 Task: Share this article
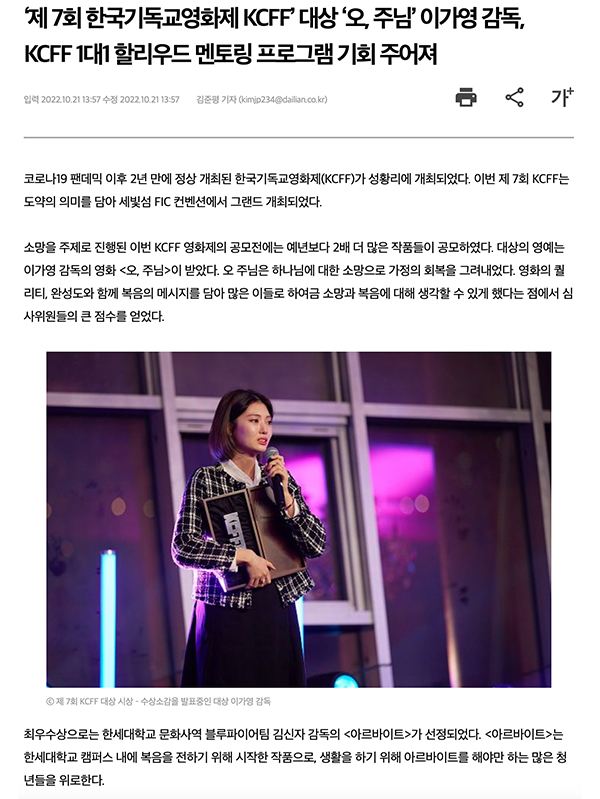pos(514,97)
